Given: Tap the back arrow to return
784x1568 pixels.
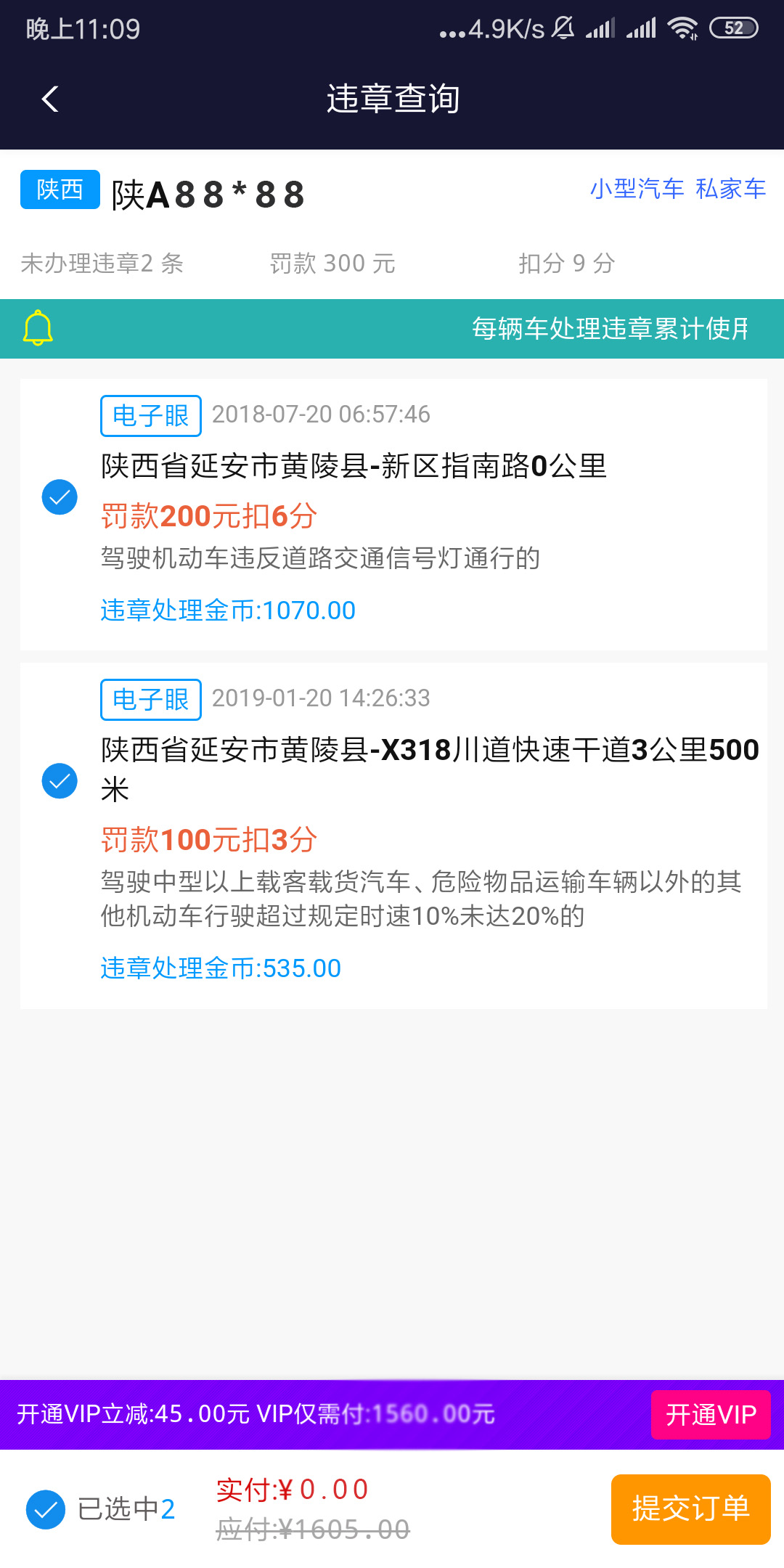Looking at the screenshot, I should coord(49,99).
